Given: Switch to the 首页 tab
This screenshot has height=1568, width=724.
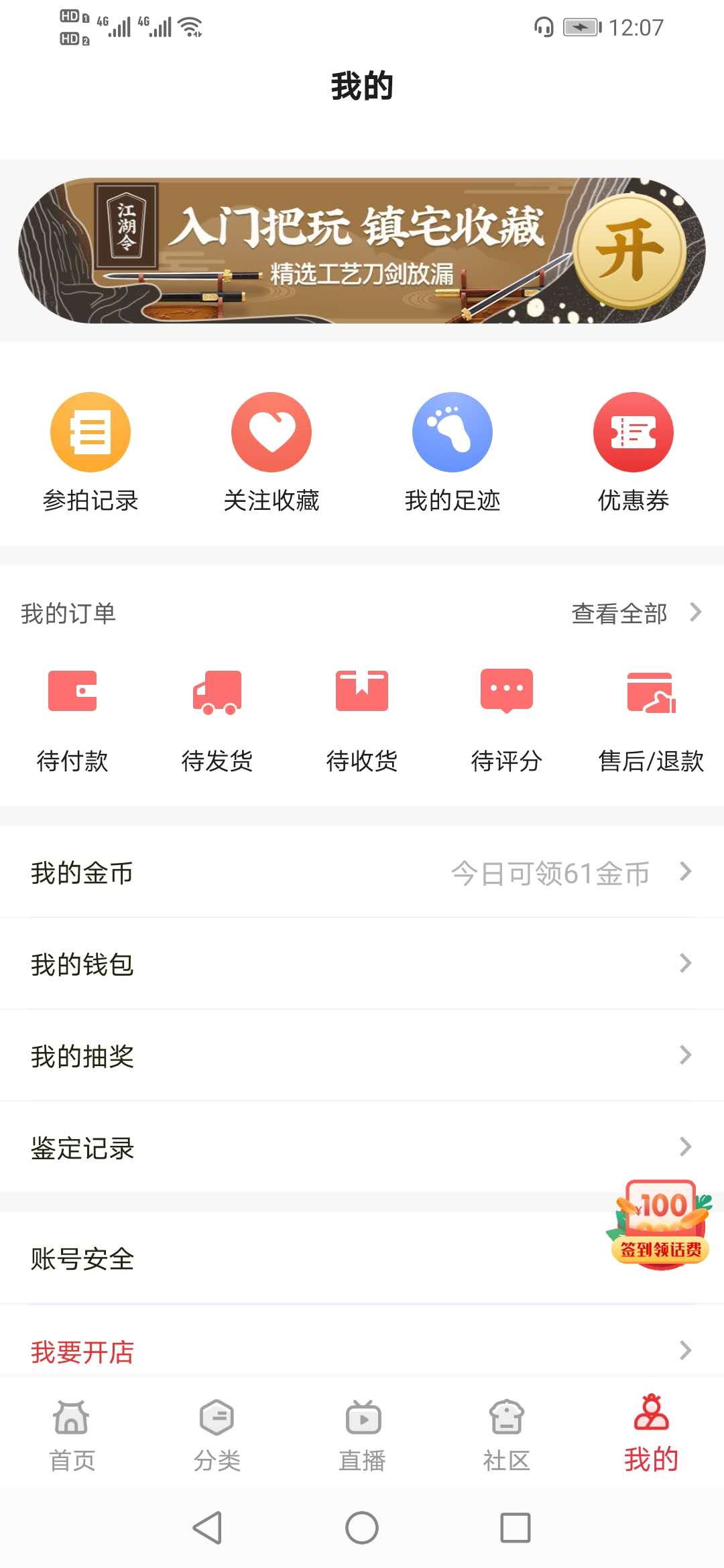Looking at the screenshot, I should [72, 1435].
